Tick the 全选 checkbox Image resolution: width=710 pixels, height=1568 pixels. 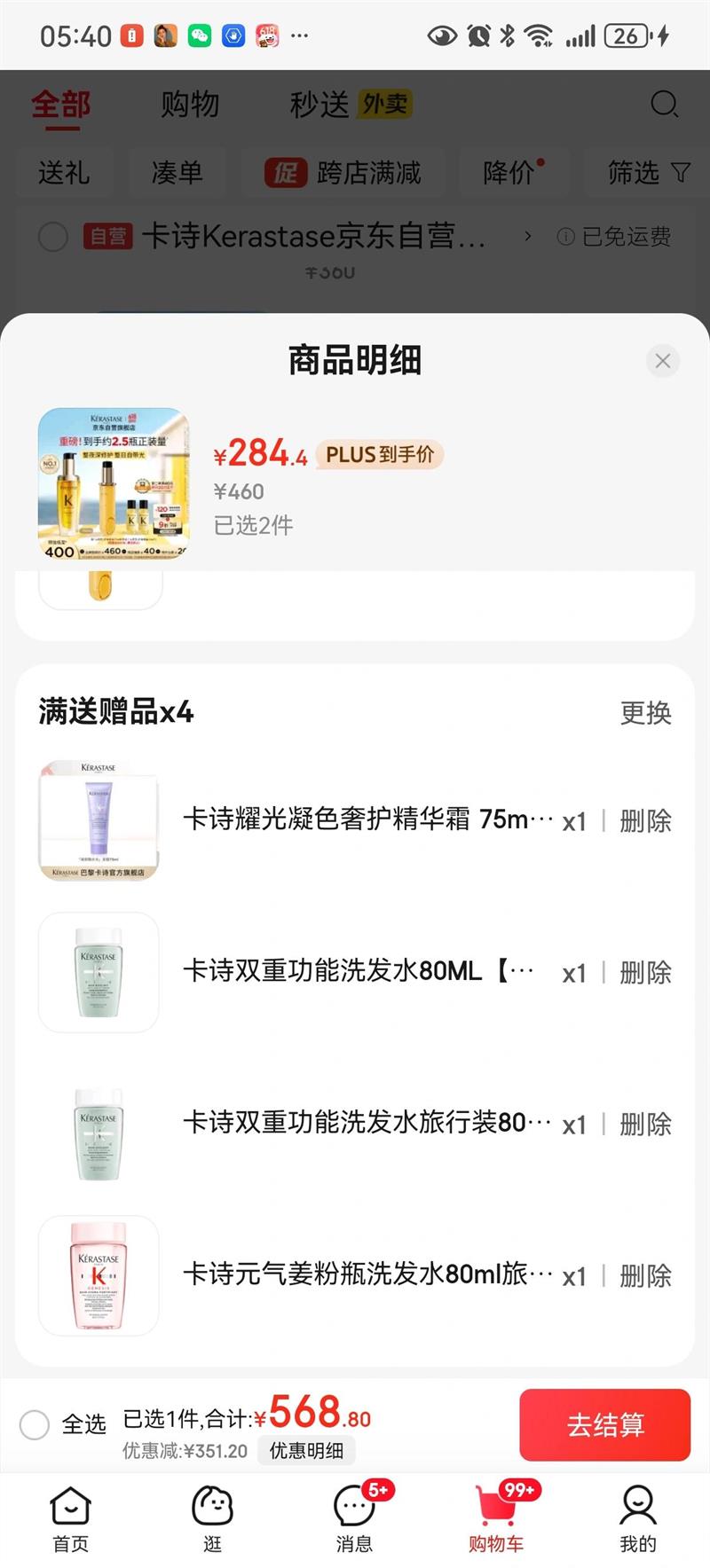click(x=35, y=1424)
